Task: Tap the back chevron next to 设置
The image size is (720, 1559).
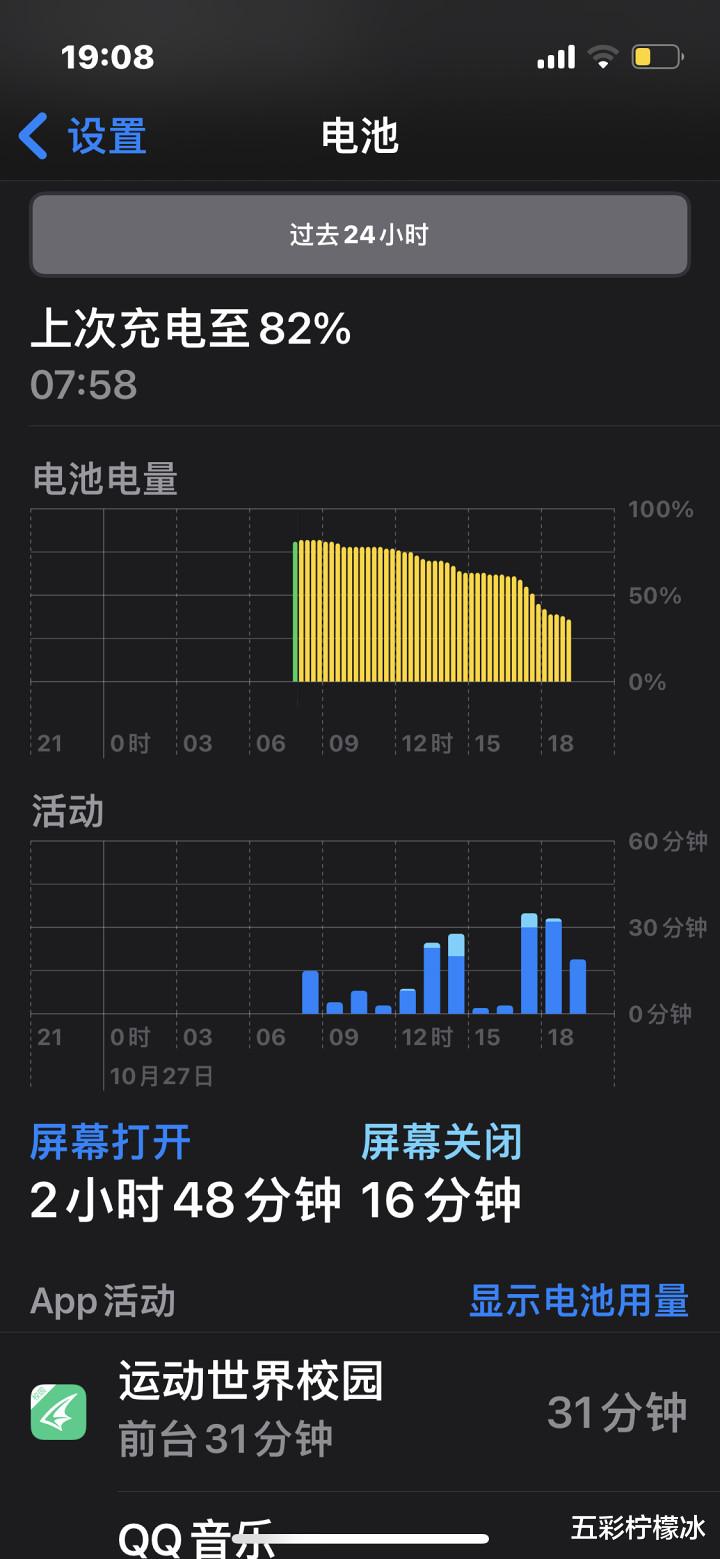Action: click(x=33, y=135)
